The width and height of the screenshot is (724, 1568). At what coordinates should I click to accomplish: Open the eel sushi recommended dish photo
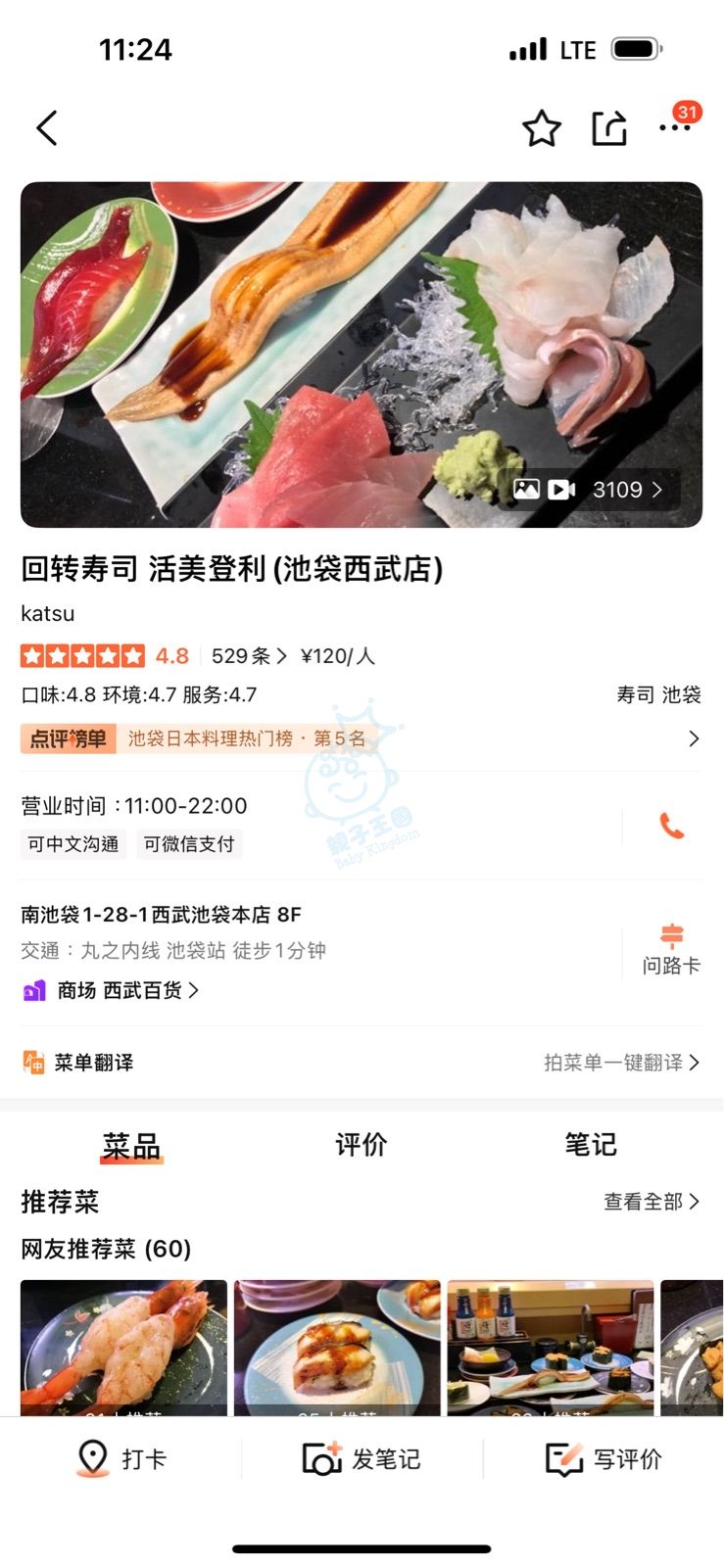point(337,1346)
